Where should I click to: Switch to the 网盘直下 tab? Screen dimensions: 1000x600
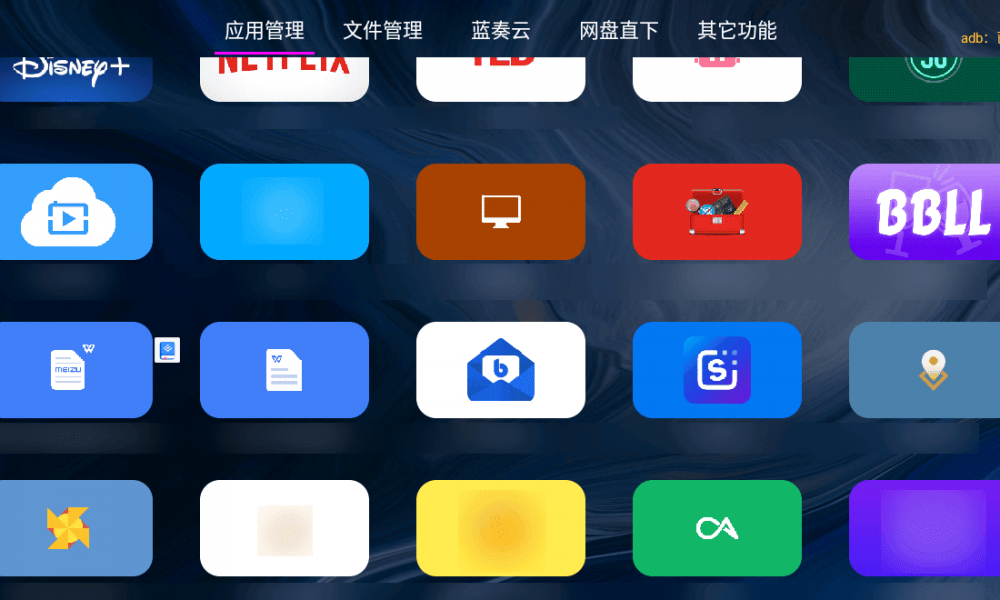[619, 31]
